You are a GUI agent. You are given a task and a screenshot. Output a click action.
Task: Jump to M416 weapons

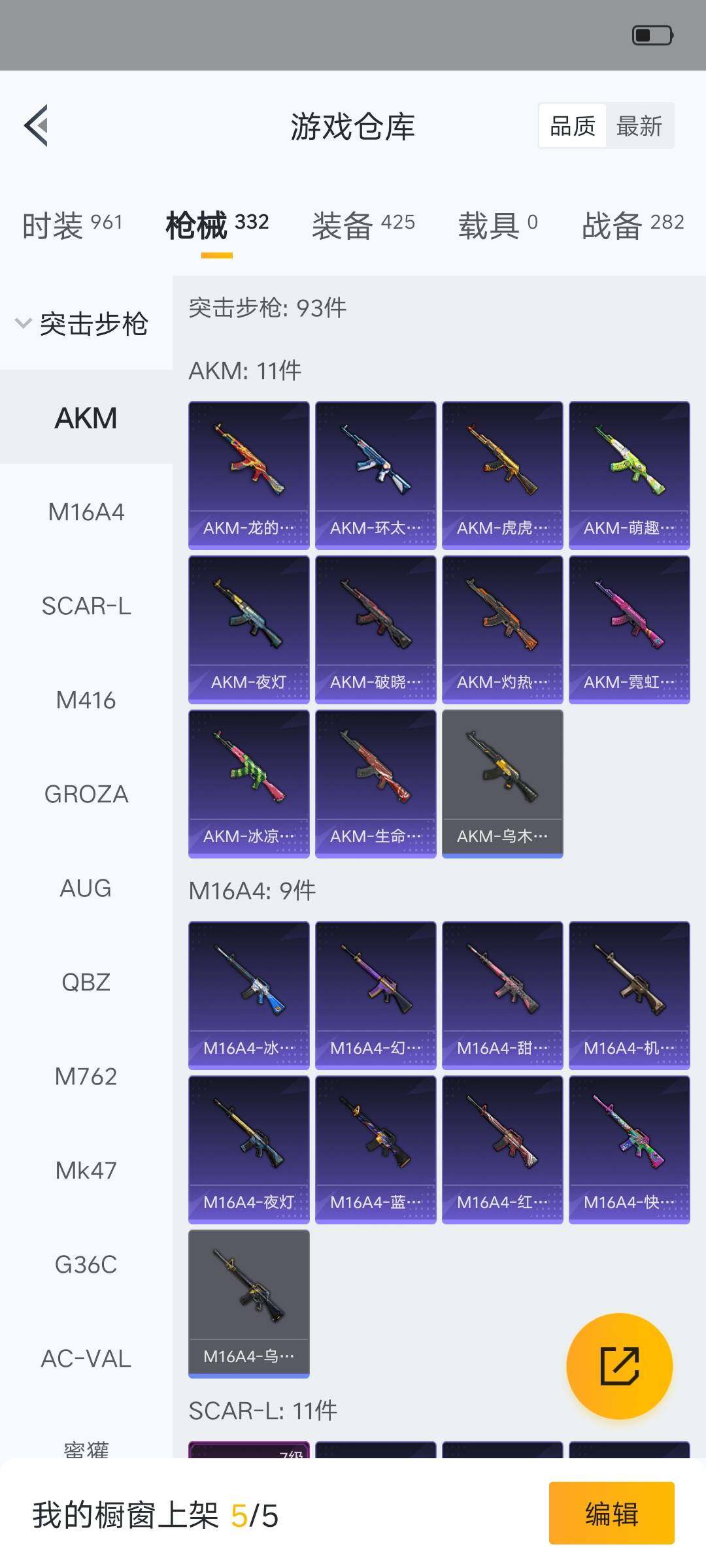tap(86, 700)
